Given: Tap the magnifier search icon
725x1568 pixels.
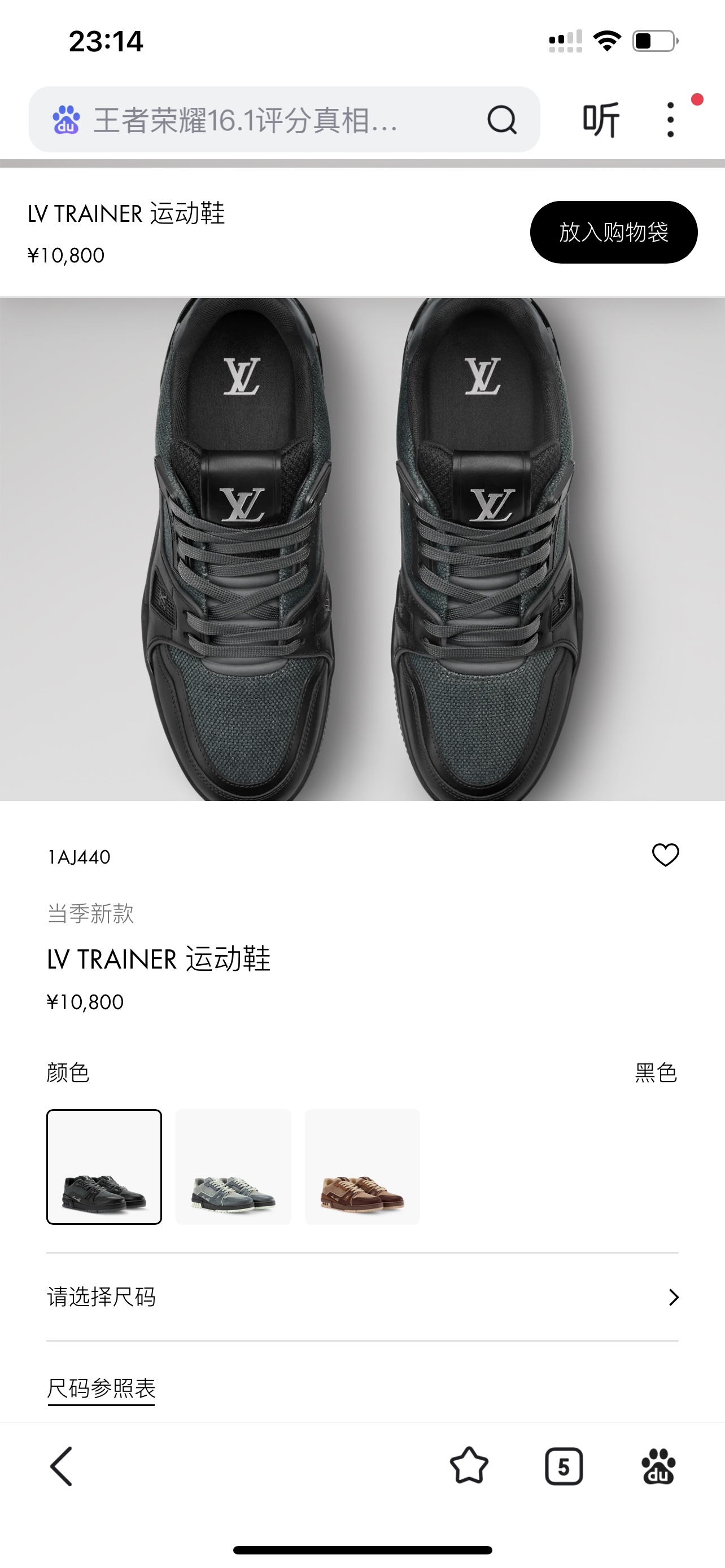Looking at the screenshot, I should pyautogui.click(x=501, y=119).
